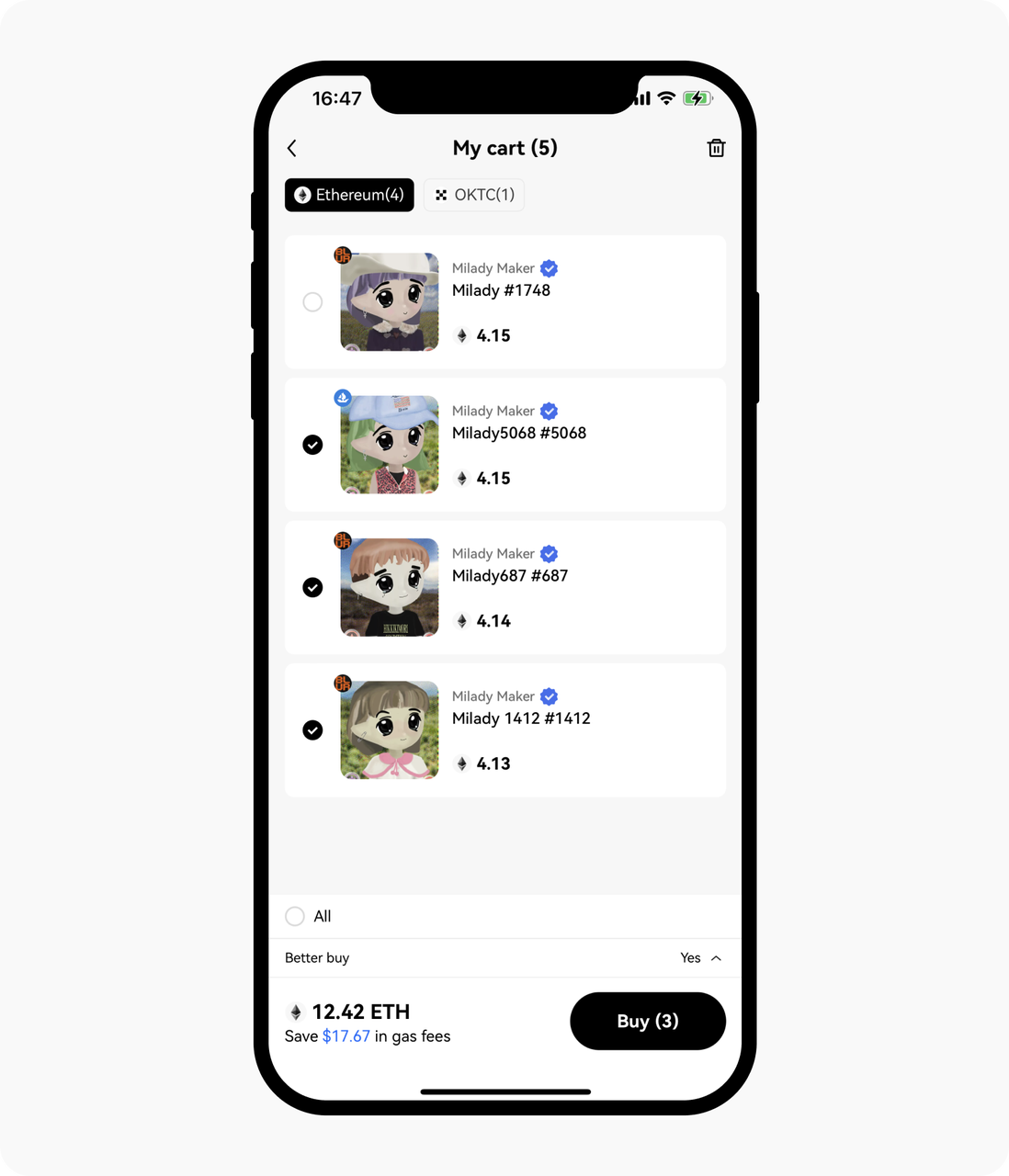Select All items checkbox
The width and height of the screenshot is (1009, 1176).
[295, 916]
